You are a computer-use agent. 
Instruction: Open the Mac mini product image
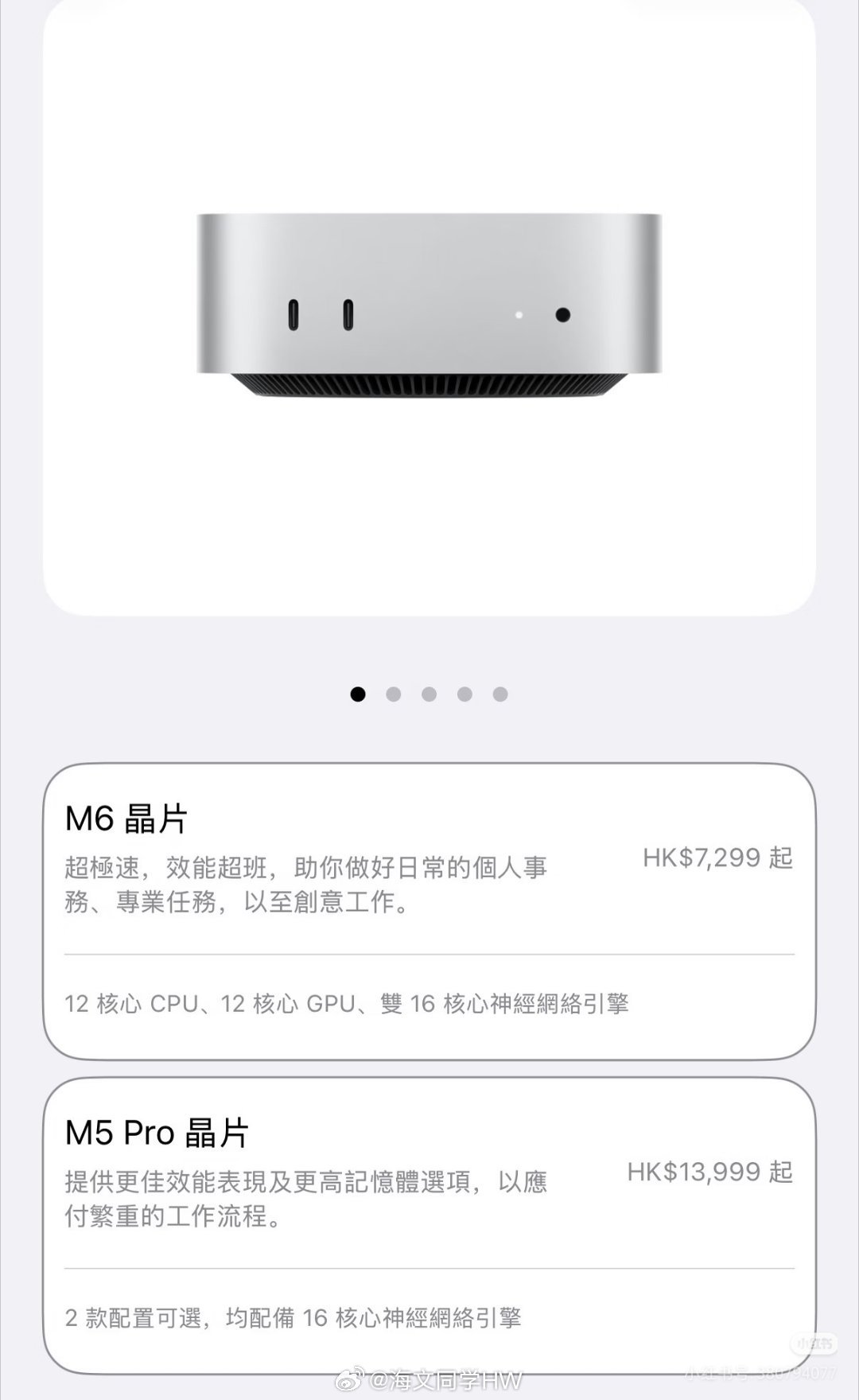click(429, 306)
